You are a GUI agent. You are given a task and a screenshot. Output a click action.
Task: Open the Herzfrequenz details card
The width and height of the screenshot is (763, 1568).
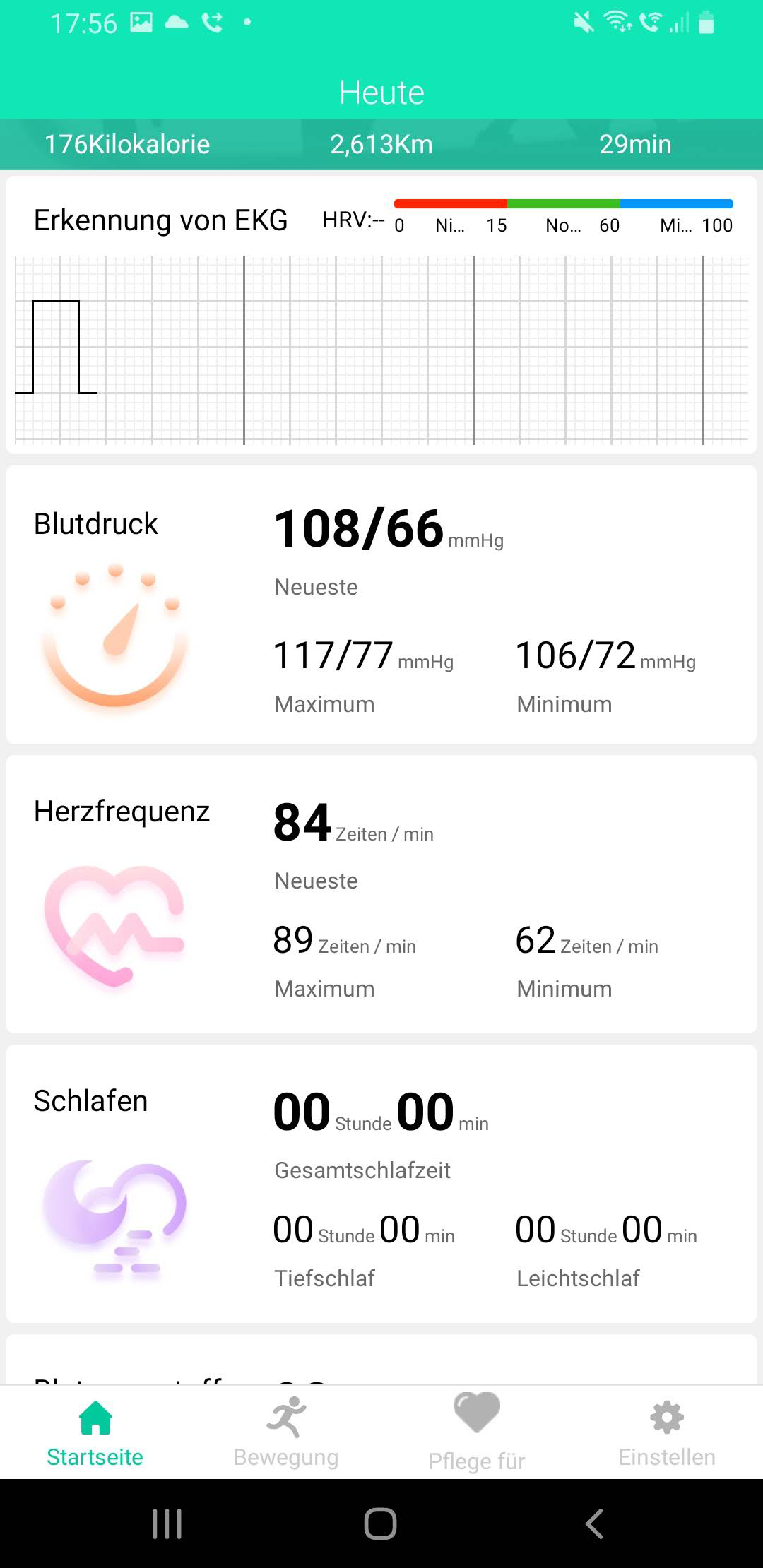pos(381,894)
